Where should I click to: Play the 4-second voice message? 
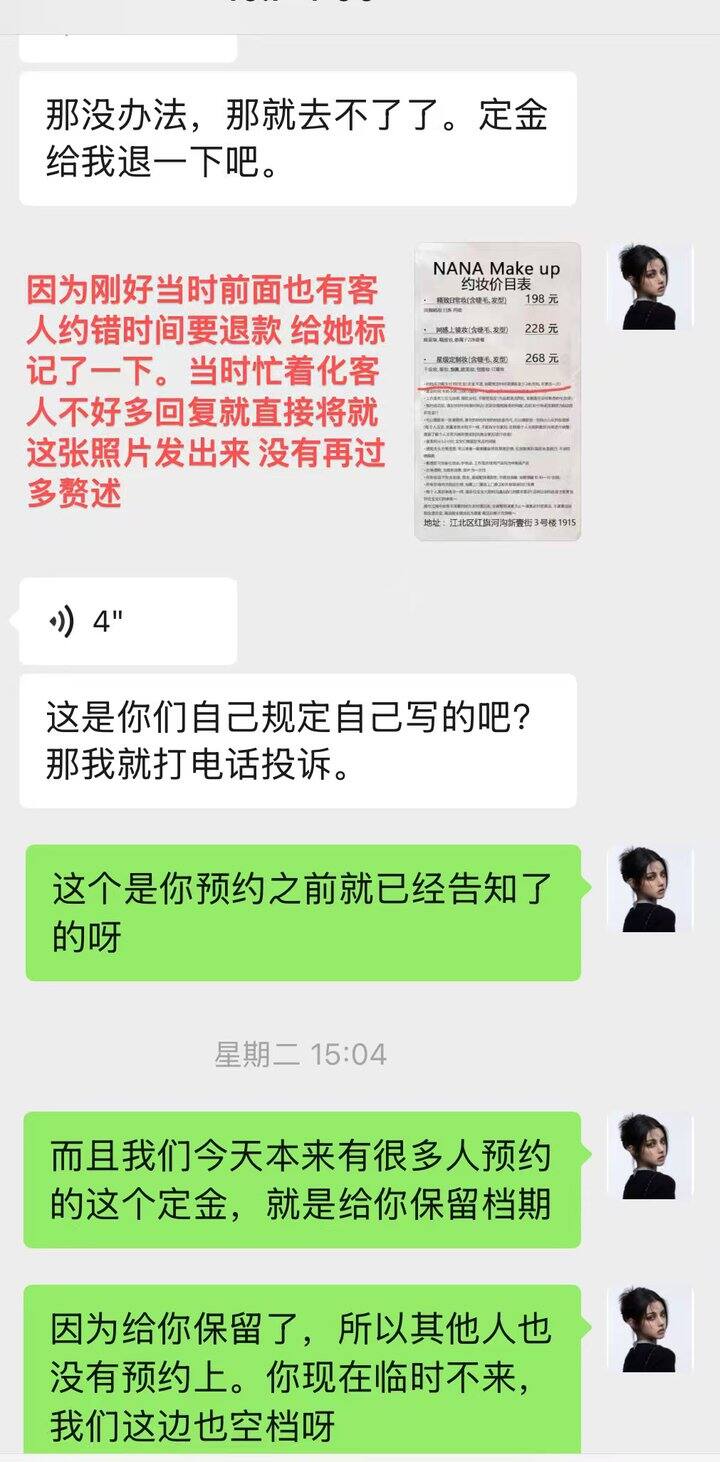pos(127,621)
